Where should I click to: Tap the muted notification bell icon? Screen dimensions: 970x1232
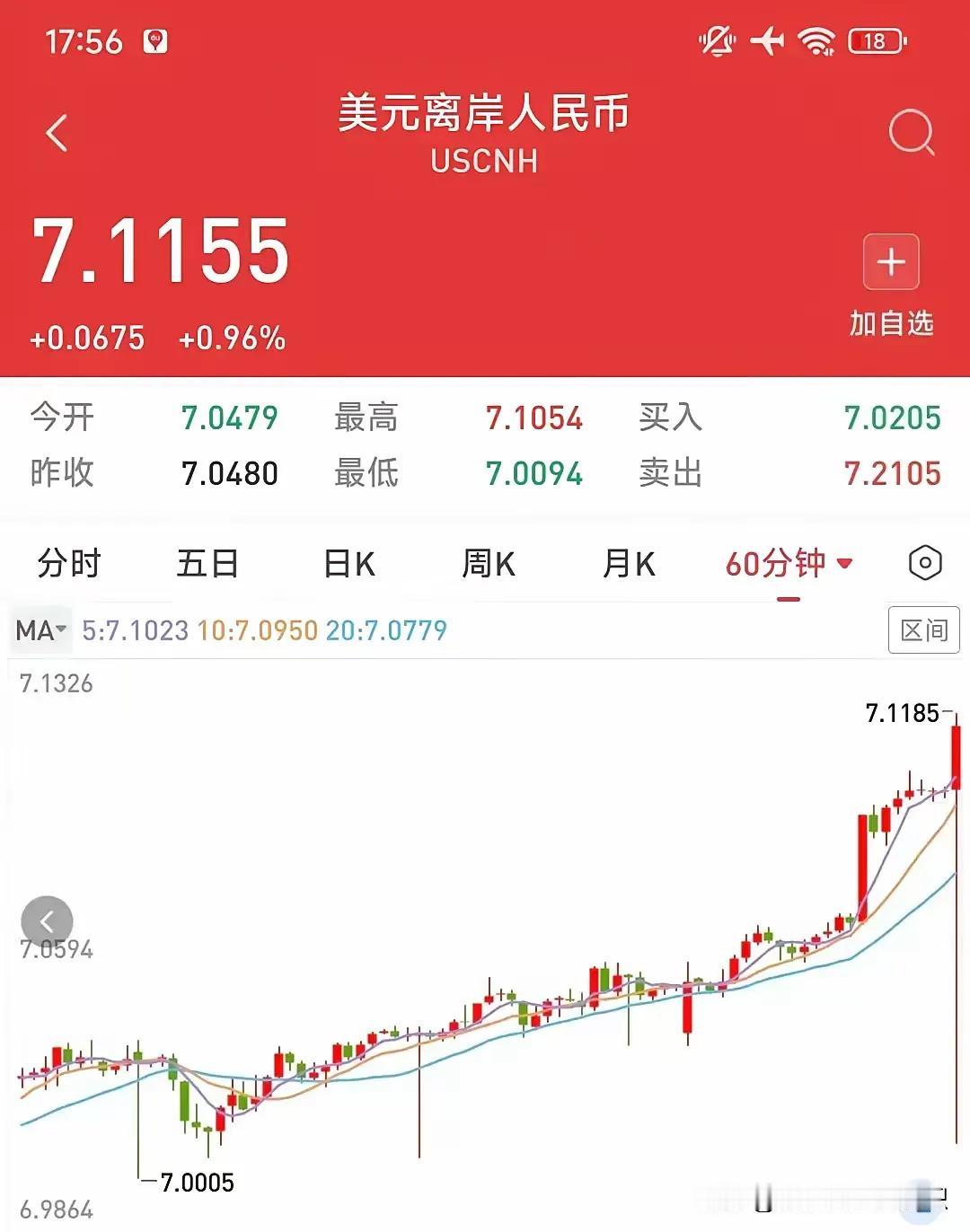pyautogui.click(x=716, y=40)
